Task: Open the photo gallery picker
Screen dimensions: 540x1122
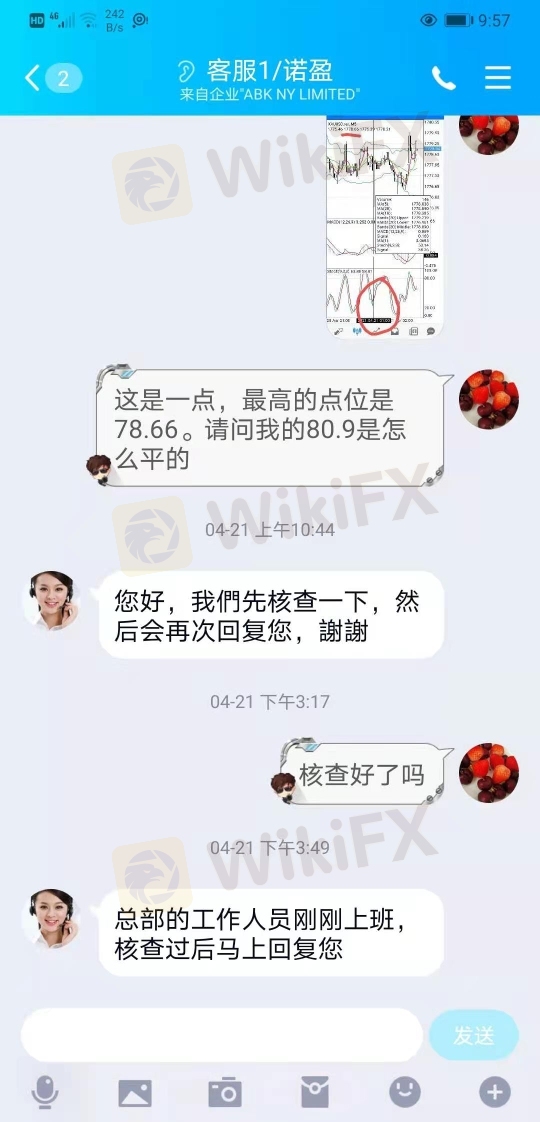Action: (134, 1093)
